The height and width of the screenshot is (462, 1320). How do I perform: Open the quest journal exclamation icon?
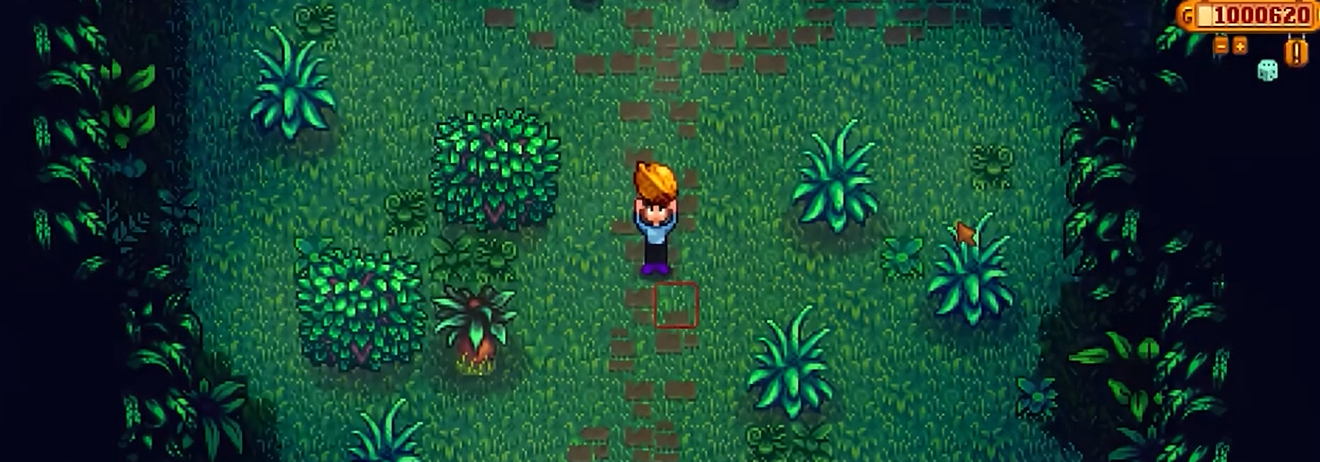(1296, 51)
